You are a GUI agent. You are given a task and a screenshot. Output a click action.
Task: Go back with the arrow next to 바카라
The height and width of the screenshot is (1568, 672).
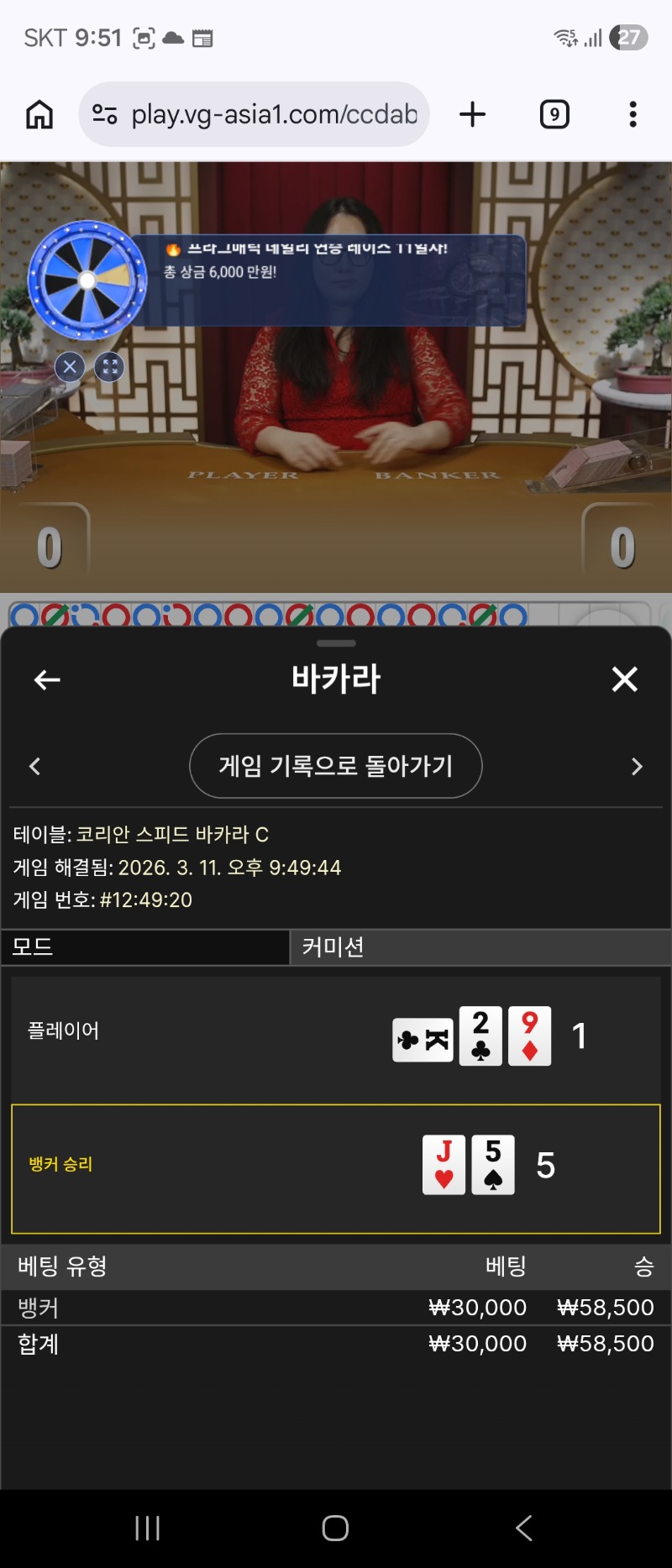[x=47, y=679]
